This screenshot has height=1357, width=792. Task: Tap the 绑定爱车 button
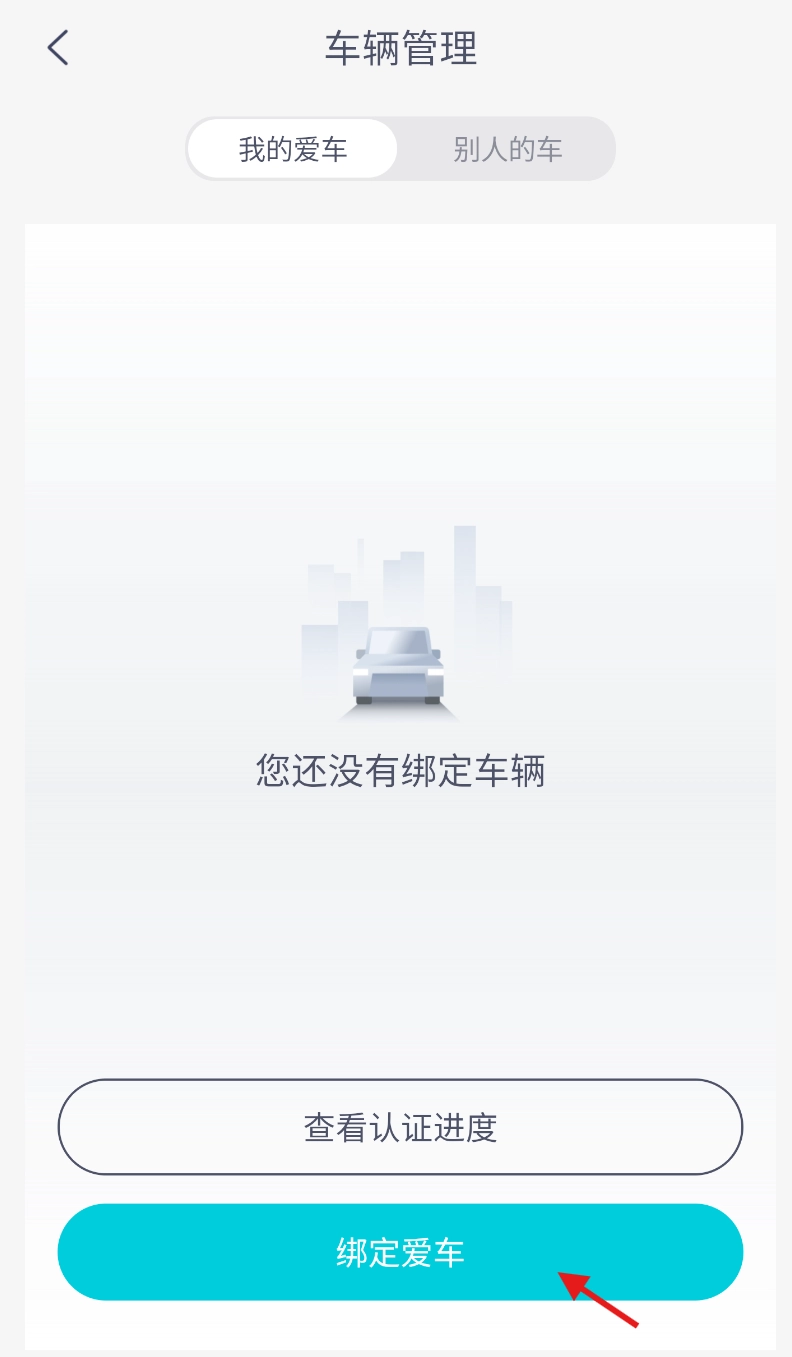click(x=400, y=1252)
